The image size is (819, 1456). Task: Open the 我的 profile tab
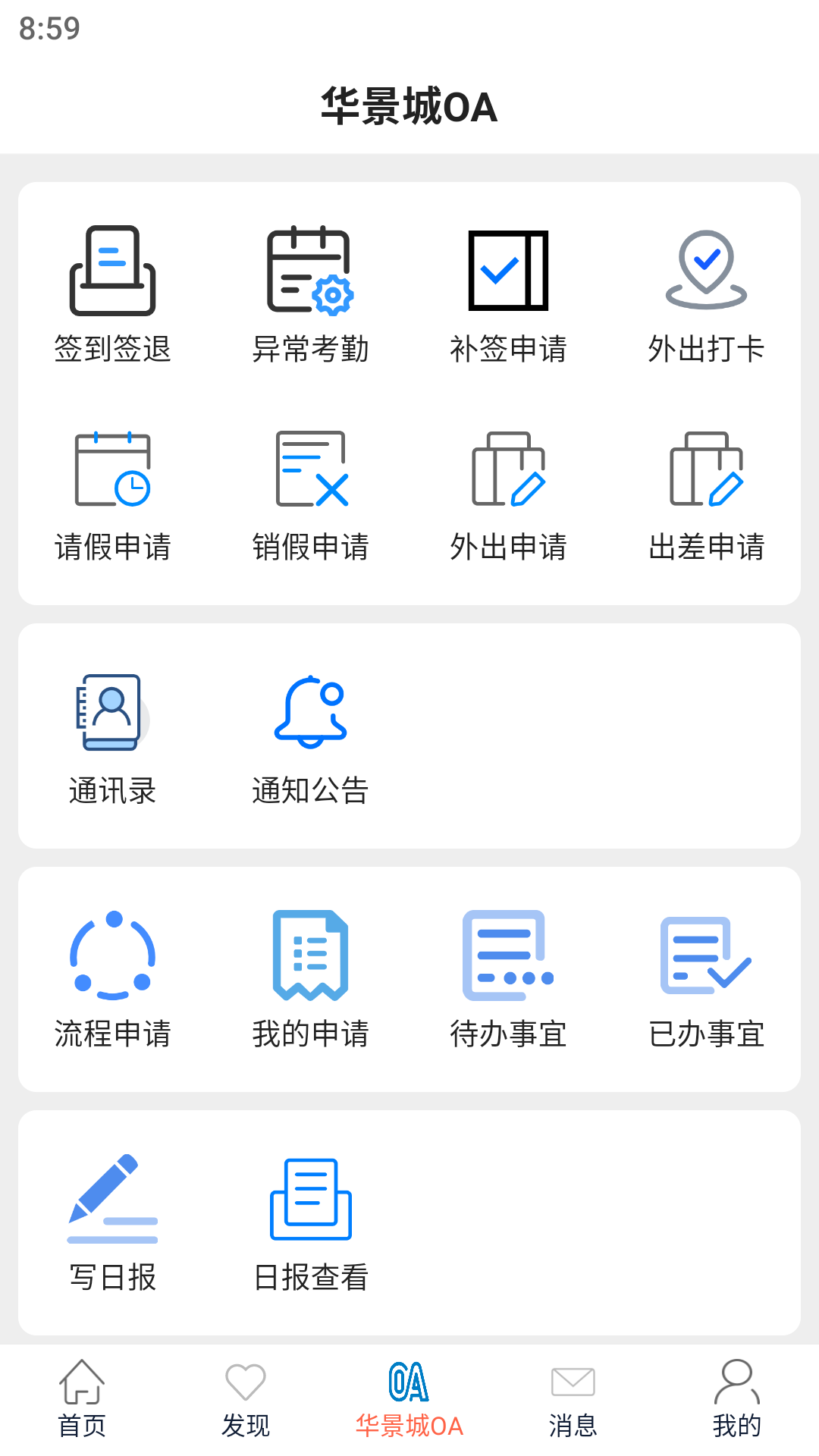pos(736,1399)
